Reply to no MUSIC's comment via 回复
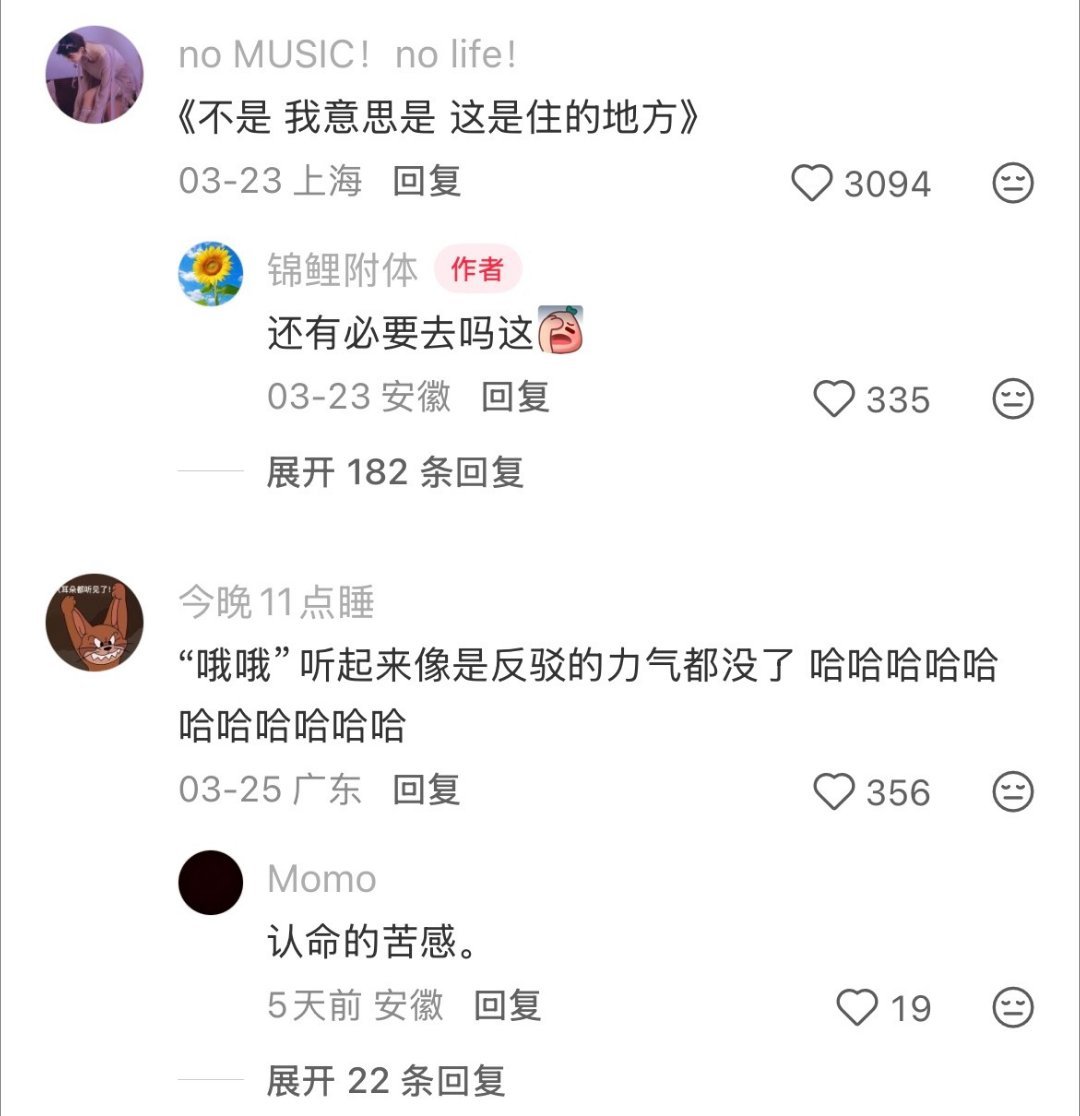This screenshot has width=1080, height=1116. [x=423, y=183]
